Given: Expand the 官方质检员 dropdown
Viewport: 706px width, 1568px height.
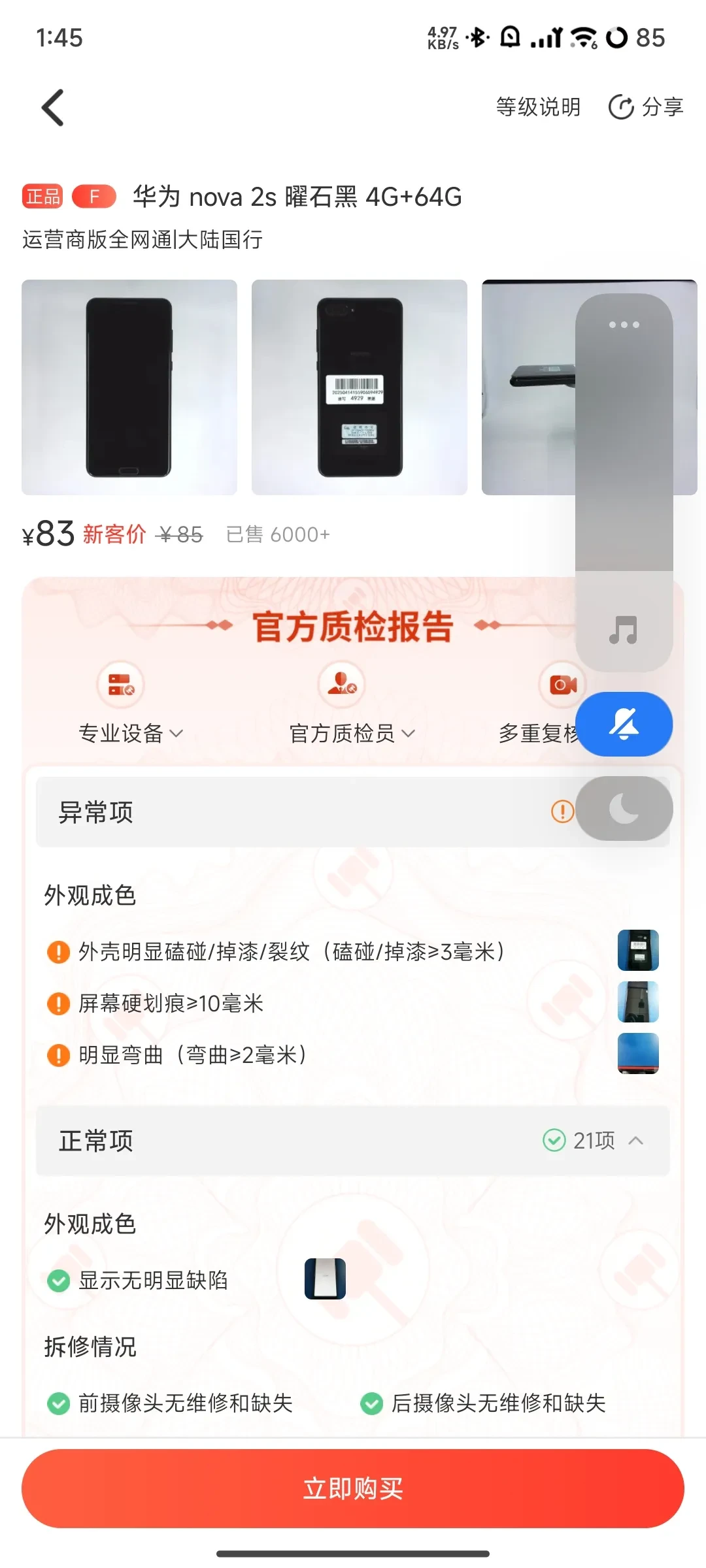Looking at the screenshot, I should (x=352, y=733).
